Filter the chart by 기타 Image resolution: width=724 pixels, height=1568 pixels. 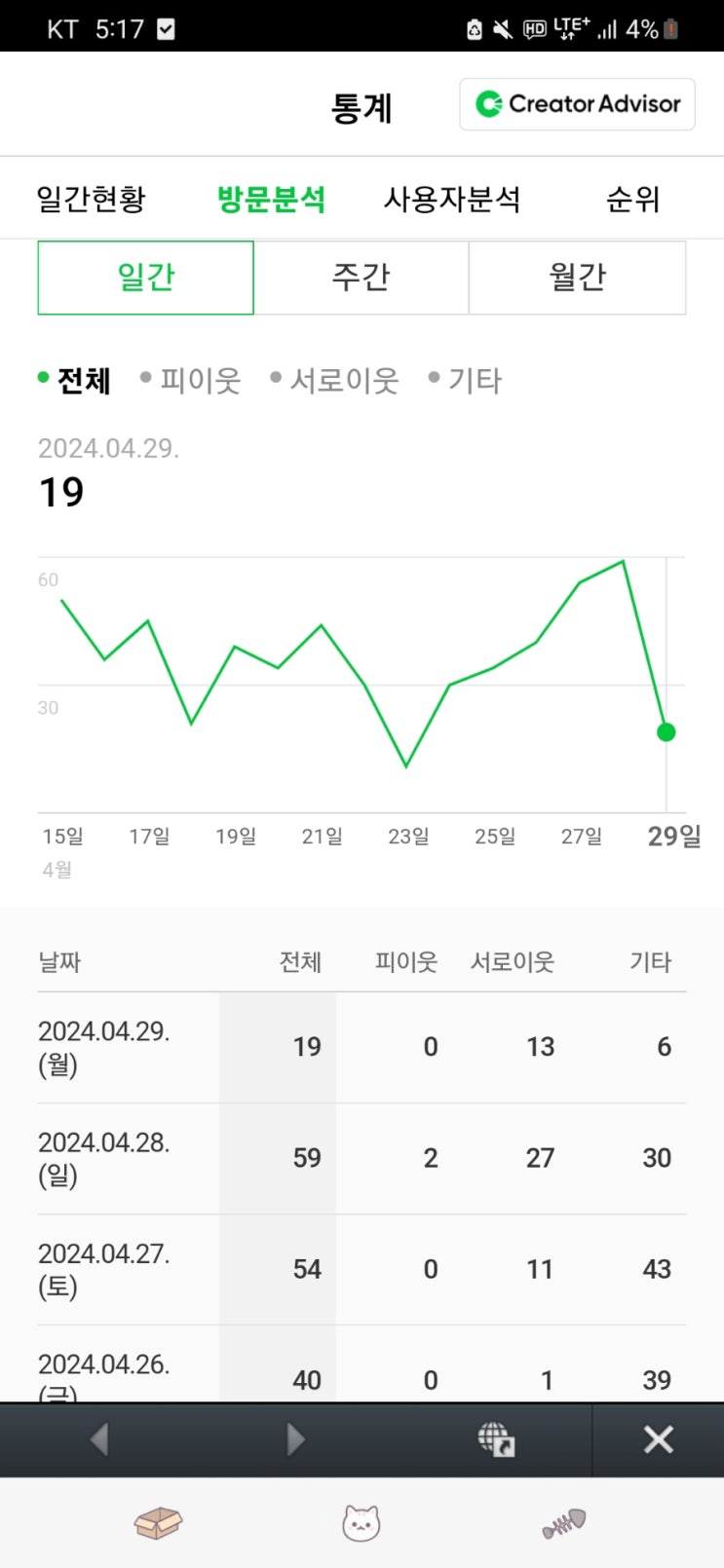pos(466,380)
